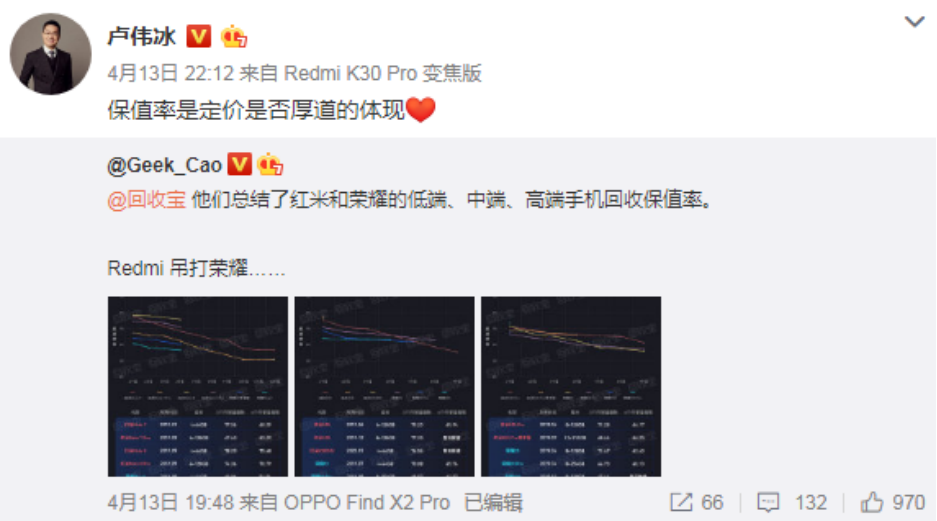This screenshot has width=937, height=521.
Task: Open the @Geek_Cao profile link
Action: (164, 165)
